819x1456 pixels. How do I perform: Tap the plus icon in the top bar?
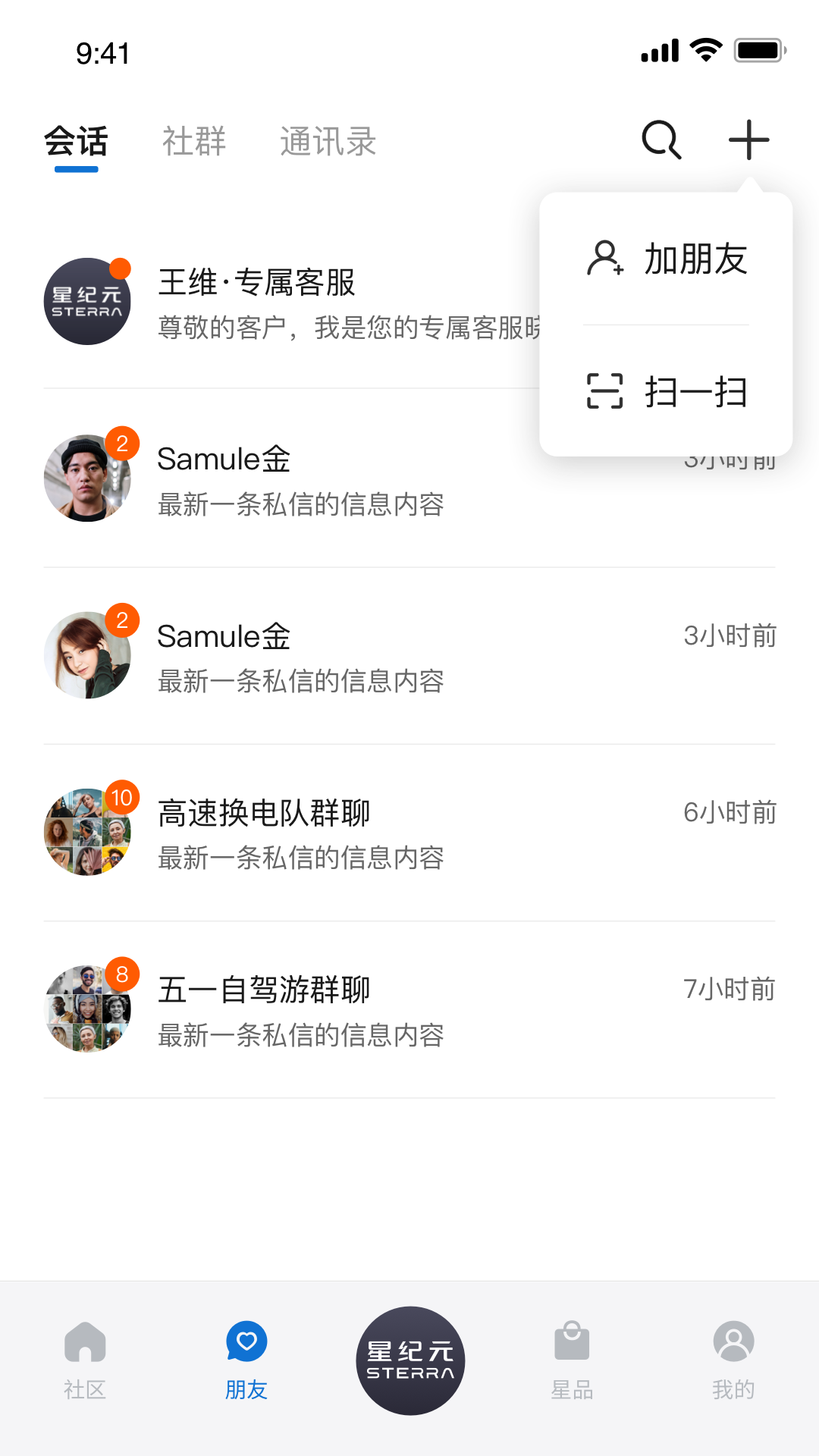point(748,140)
